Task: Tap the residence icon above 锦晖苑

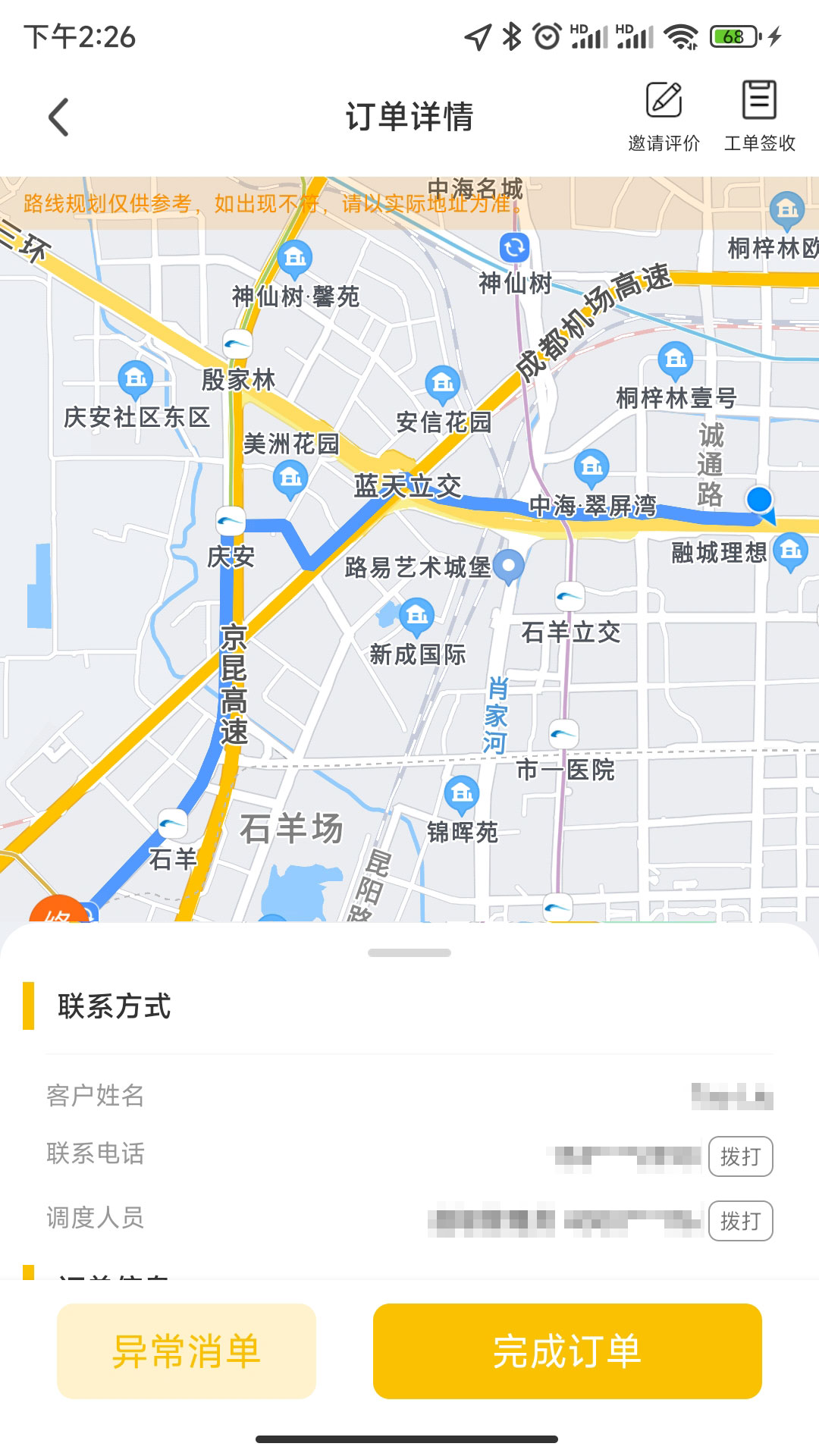Action: tap(461, 794)
